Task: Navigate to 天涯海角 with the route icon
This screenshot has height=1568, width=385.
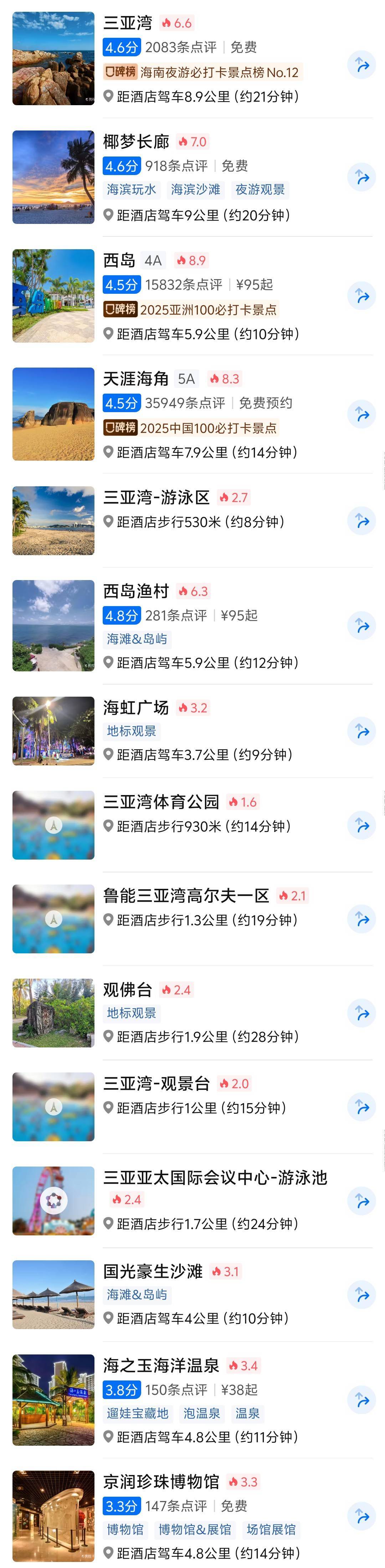Action: (x=362, y=415)
